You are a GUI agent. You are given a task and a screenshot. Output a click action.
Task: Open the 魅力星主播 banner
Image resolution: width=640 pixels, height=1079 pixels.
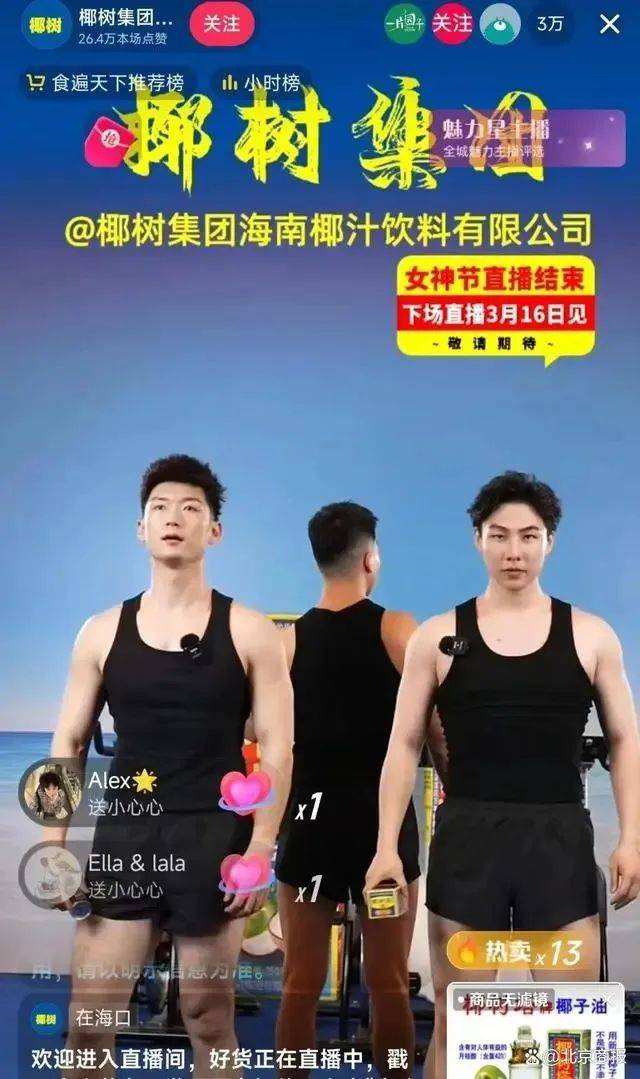[x=528, y=138]
